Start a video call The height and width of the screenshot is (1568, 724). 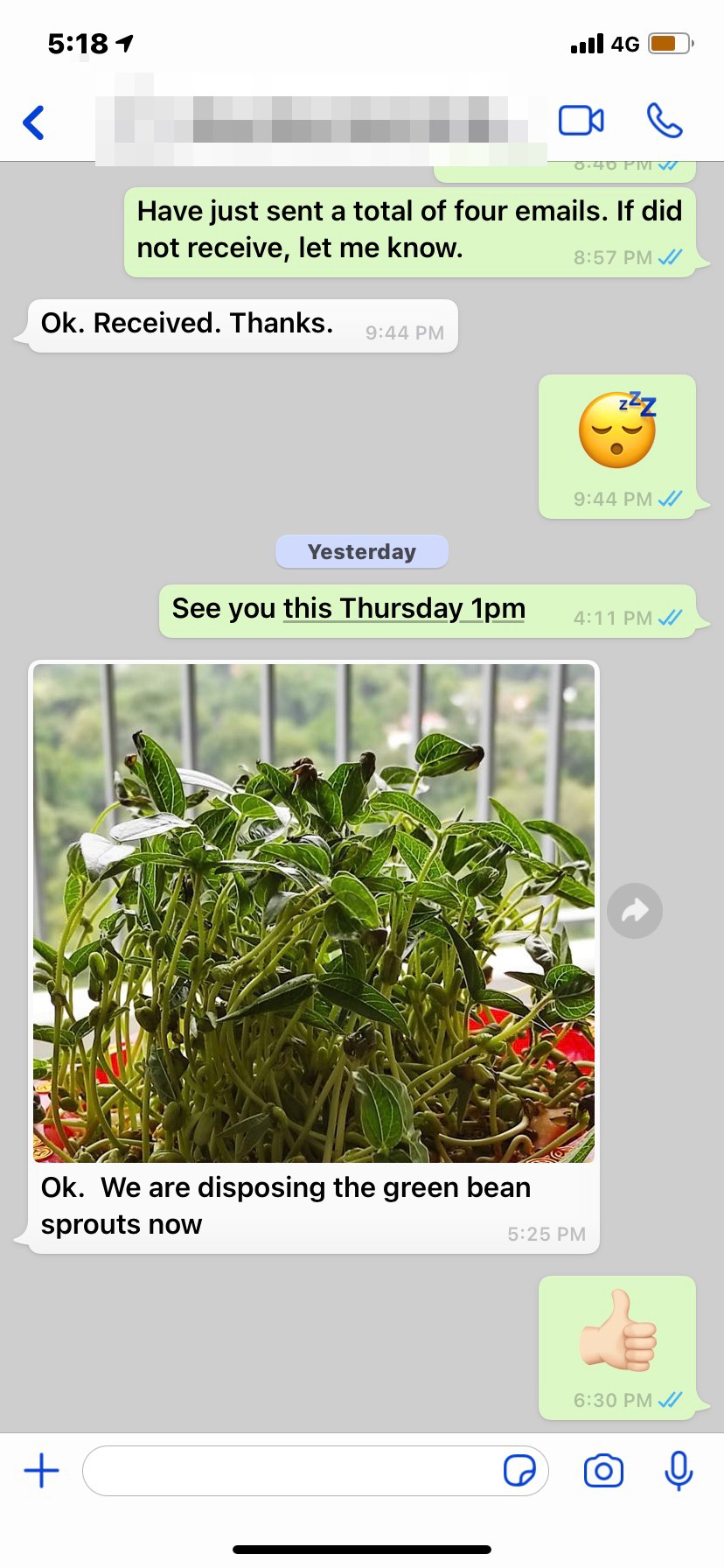[581, 121]
